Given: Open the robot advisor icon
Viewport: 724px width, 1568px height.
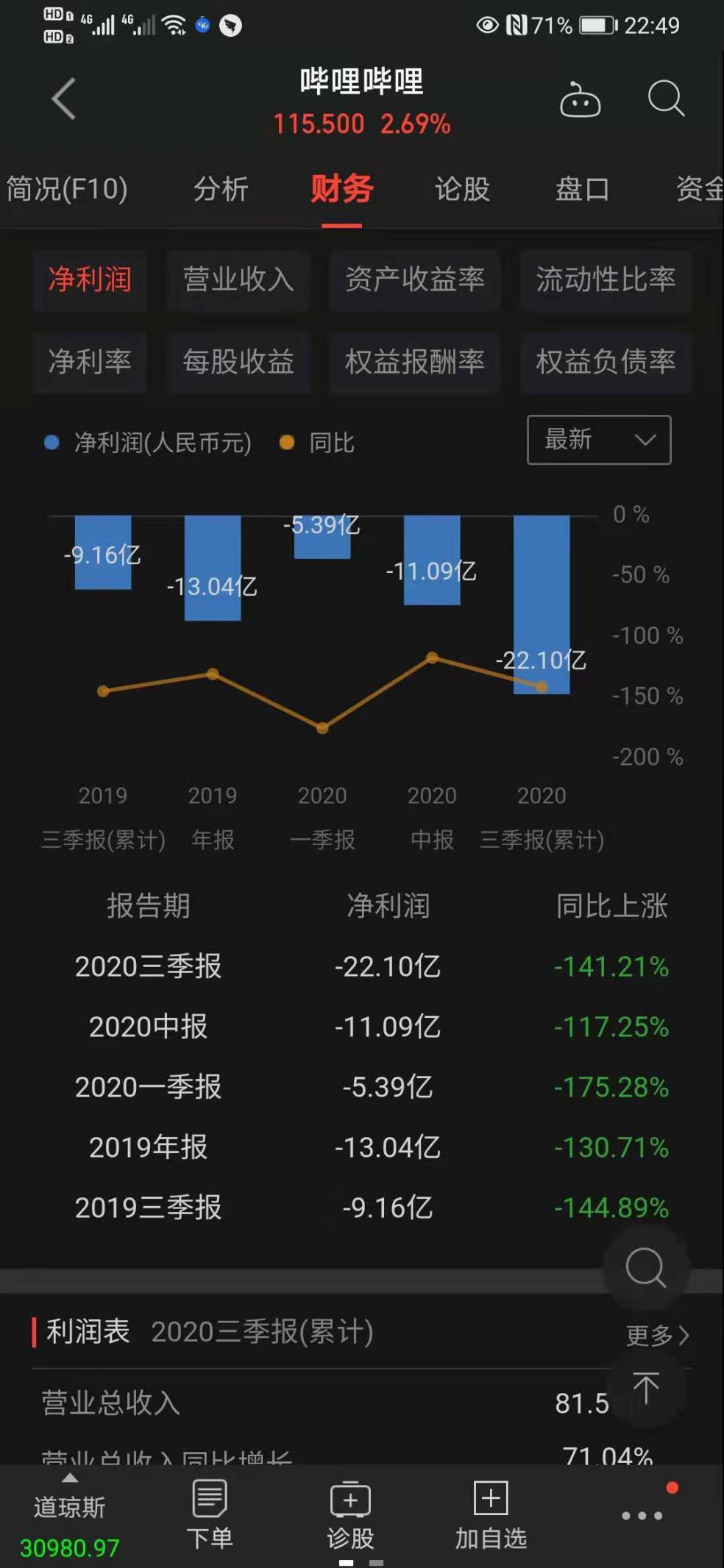Looking at the screenshot, I should pyautogui.click(x=581, y=100).
